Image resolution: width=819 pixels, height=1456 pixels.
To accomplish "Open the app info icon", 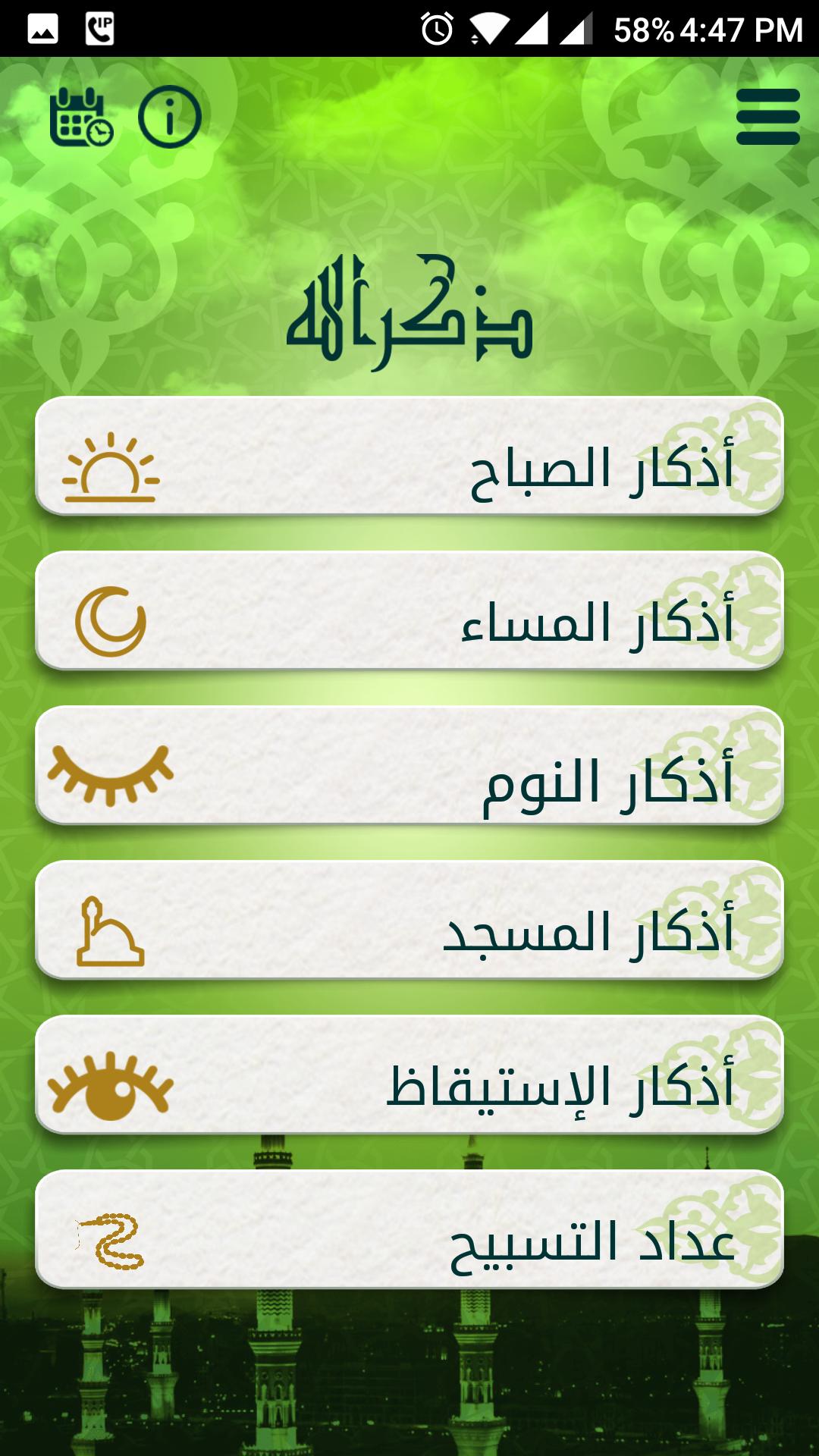I will point(170,117).
